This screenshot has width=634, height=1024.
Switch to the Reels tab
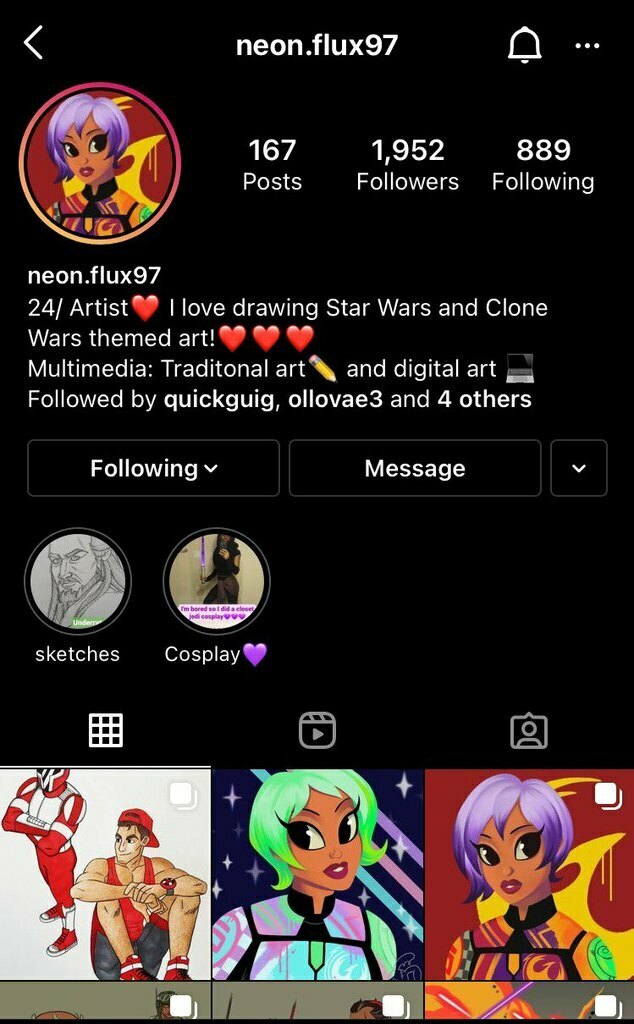tap(317, 731)
